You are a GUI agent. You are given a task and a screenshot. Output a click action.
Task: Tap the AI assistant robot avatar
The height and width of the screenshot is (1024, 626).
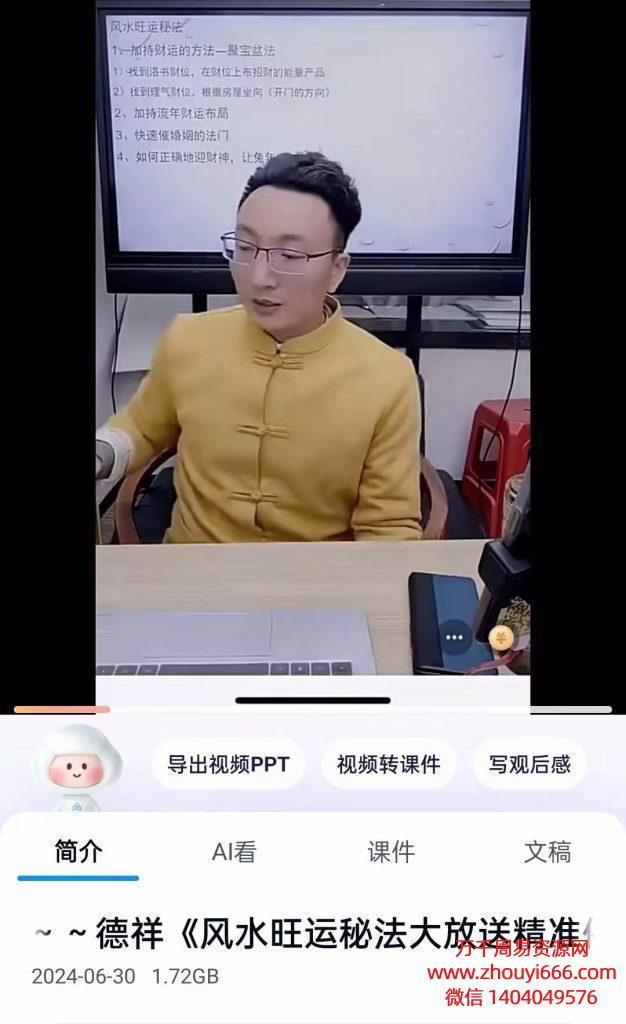point(76,768)
